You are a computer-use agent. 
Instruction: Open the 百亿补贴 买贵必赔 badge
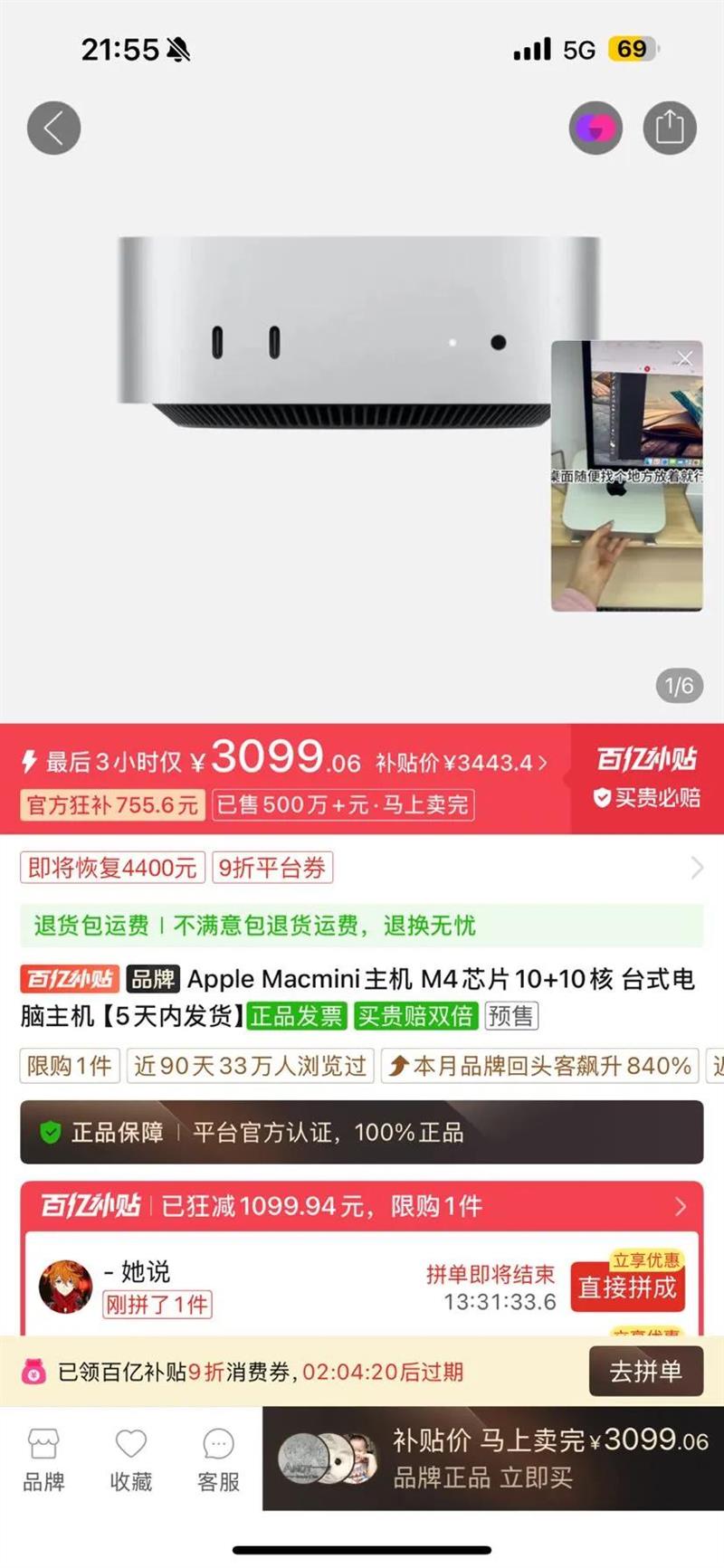tap(646, 778)
